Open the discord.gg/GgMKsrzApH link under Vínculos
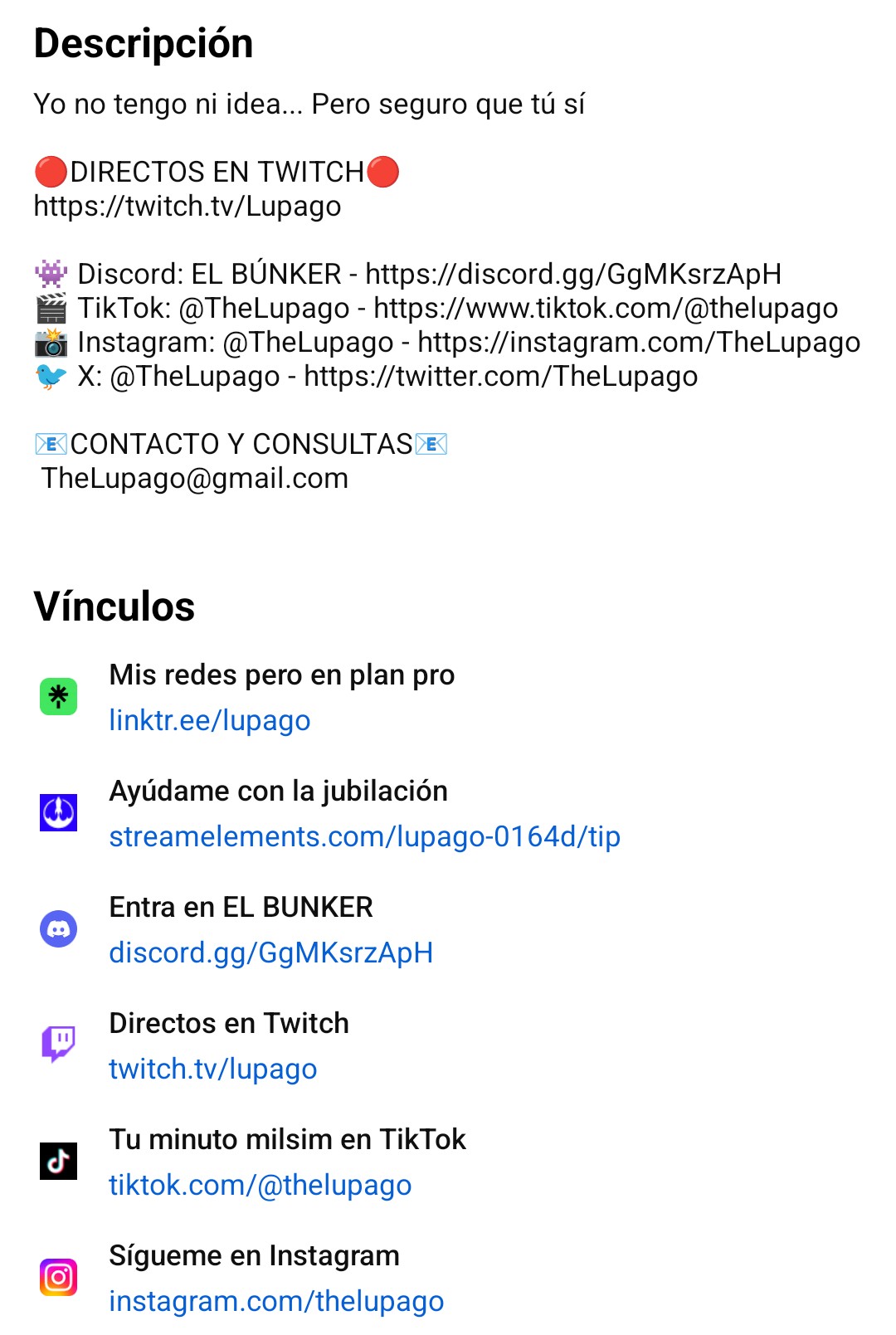The image size is (896, 1335). click(270, 953)
